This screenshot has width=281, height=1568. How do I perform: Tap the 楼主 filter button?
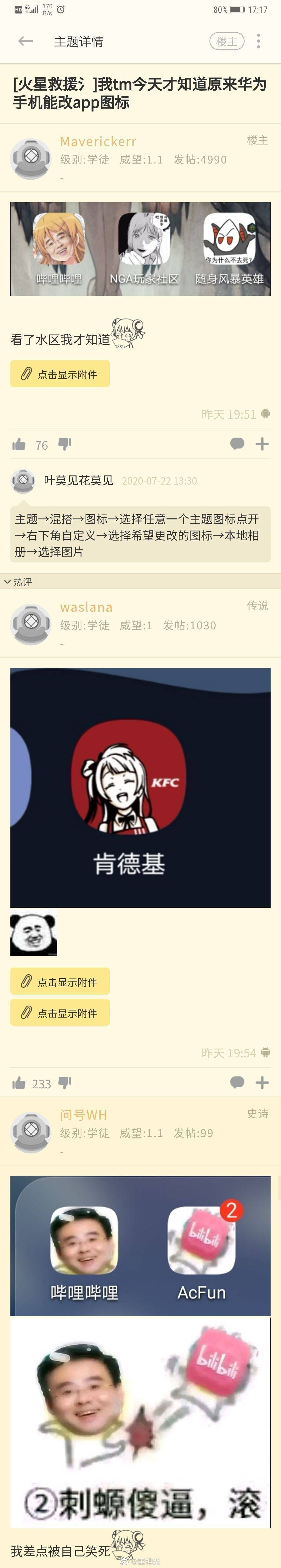227,41
